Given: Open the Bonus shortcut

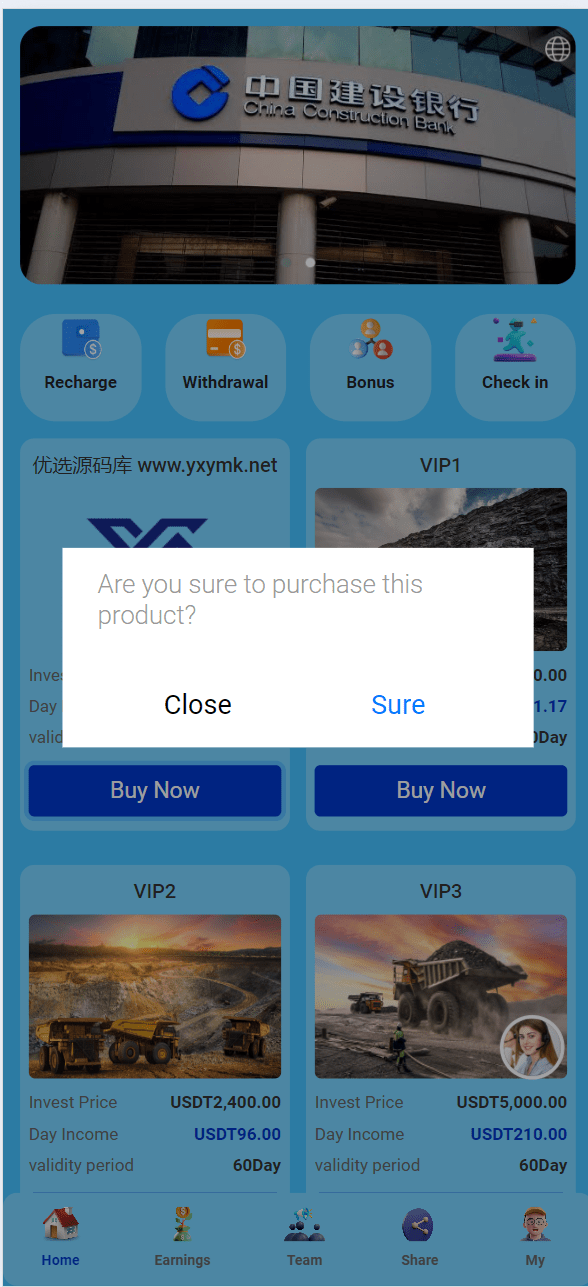Looking at the screenshot, I should pos(370,367).
